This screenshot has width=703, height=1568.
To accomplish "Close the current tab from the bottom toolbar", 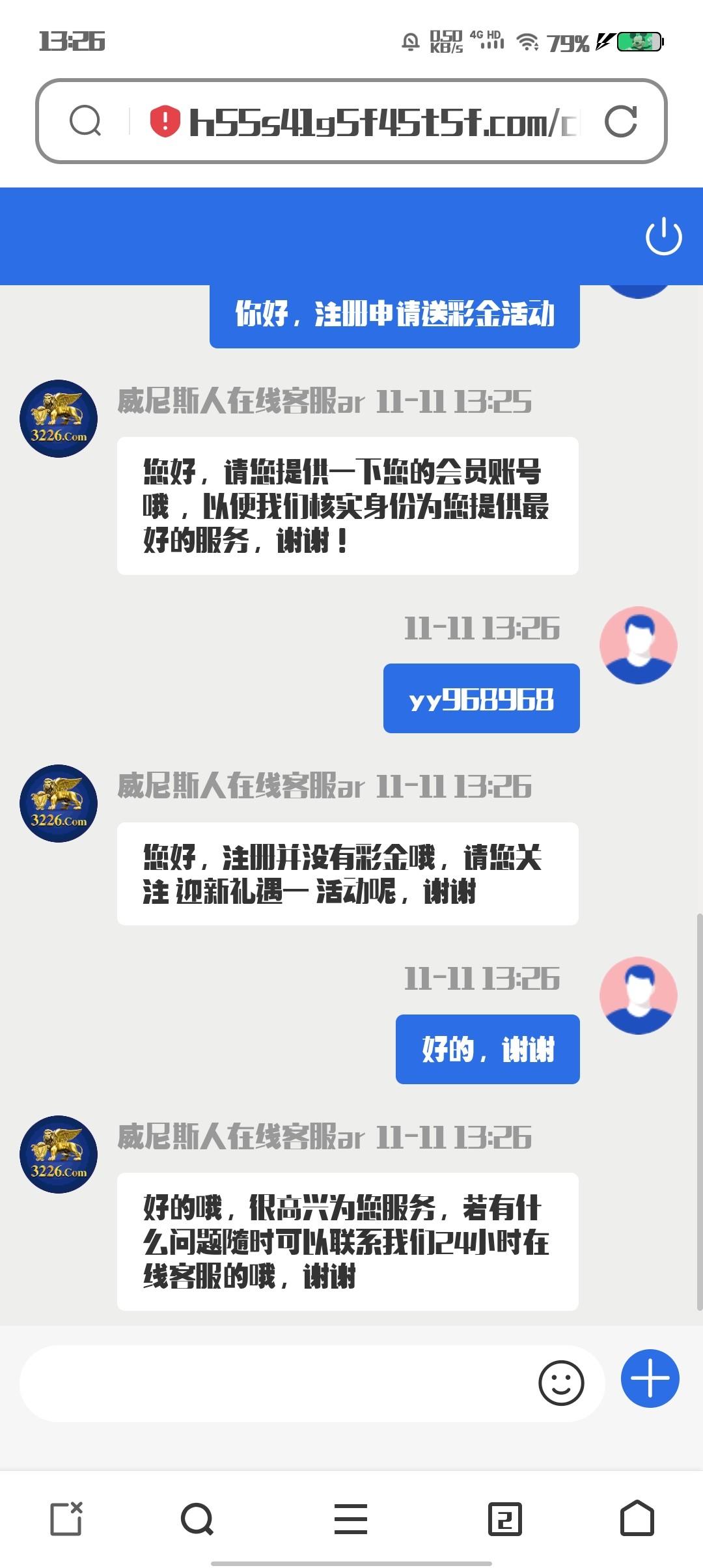I will coord(66,1519).
